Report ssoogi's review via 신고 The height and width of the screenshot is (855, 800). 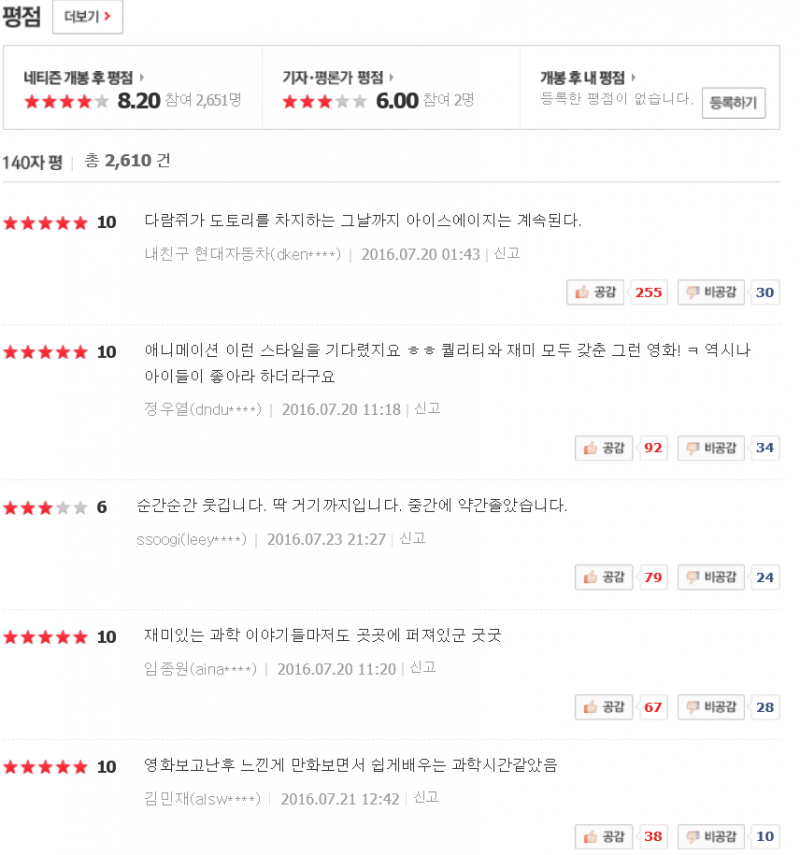click(412, 538)
